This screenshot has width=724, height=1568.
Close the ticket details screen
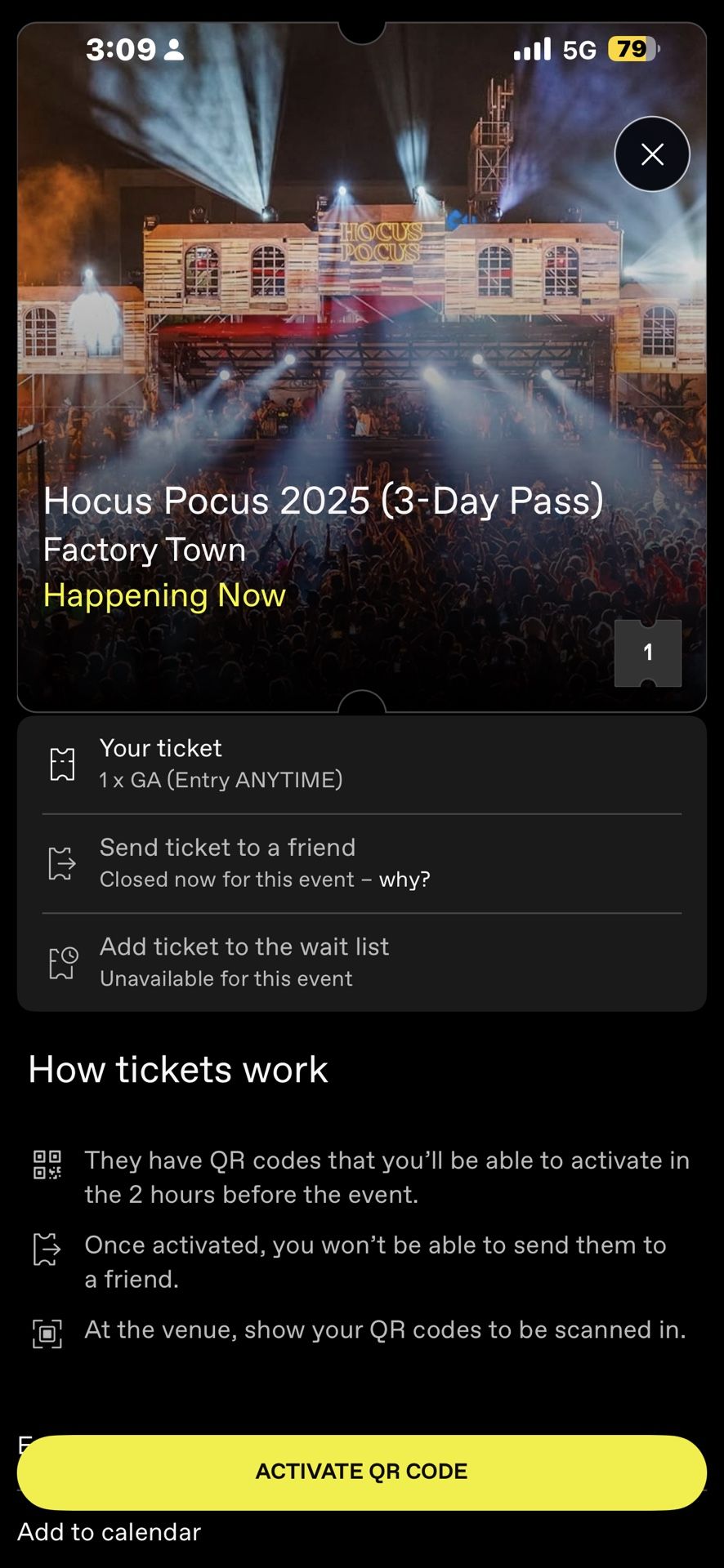pos(651,154)
